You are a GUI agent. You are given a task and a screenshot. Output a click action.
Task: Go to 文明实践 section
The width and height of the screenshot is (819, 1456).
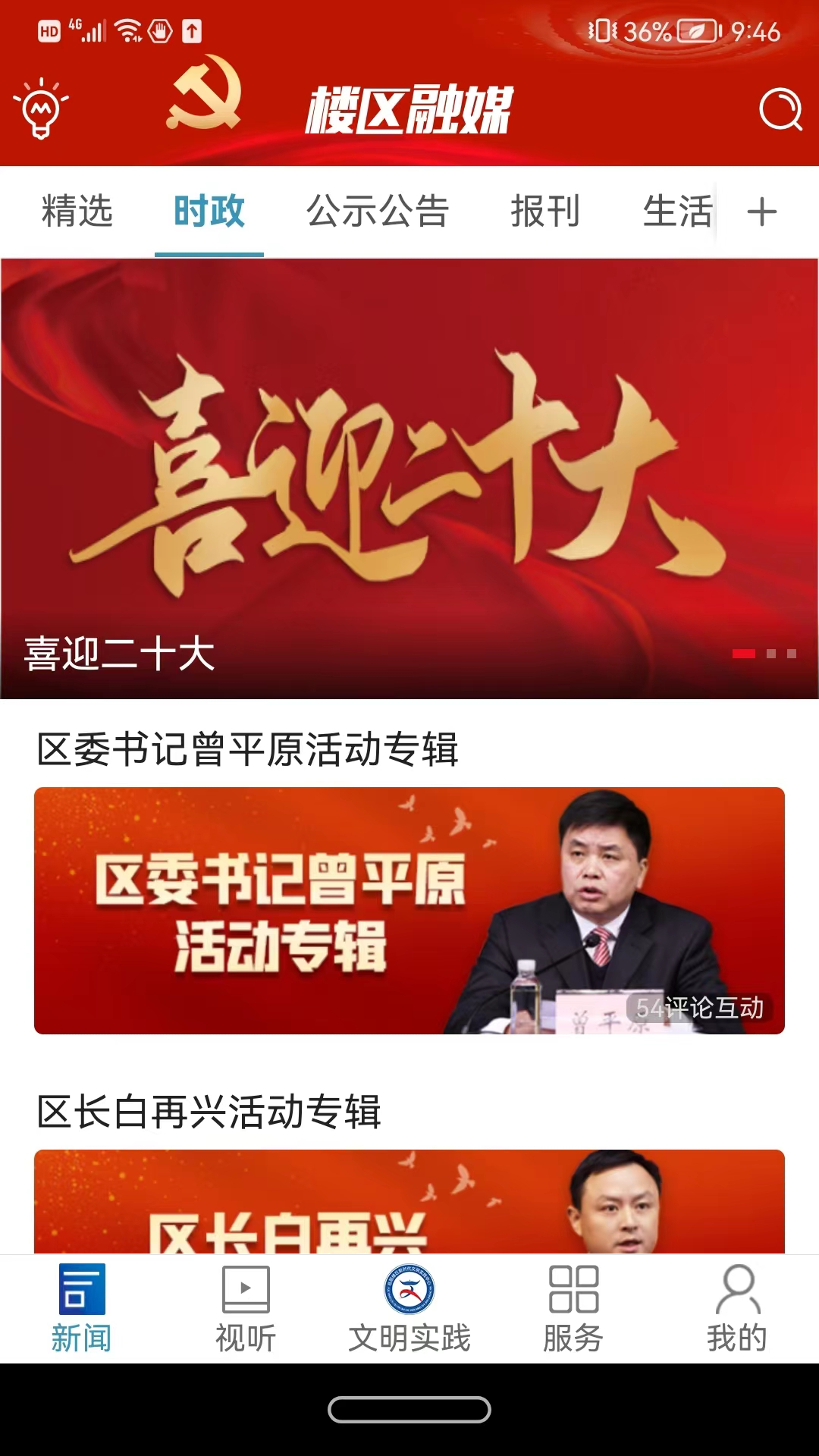(409, 1308)
